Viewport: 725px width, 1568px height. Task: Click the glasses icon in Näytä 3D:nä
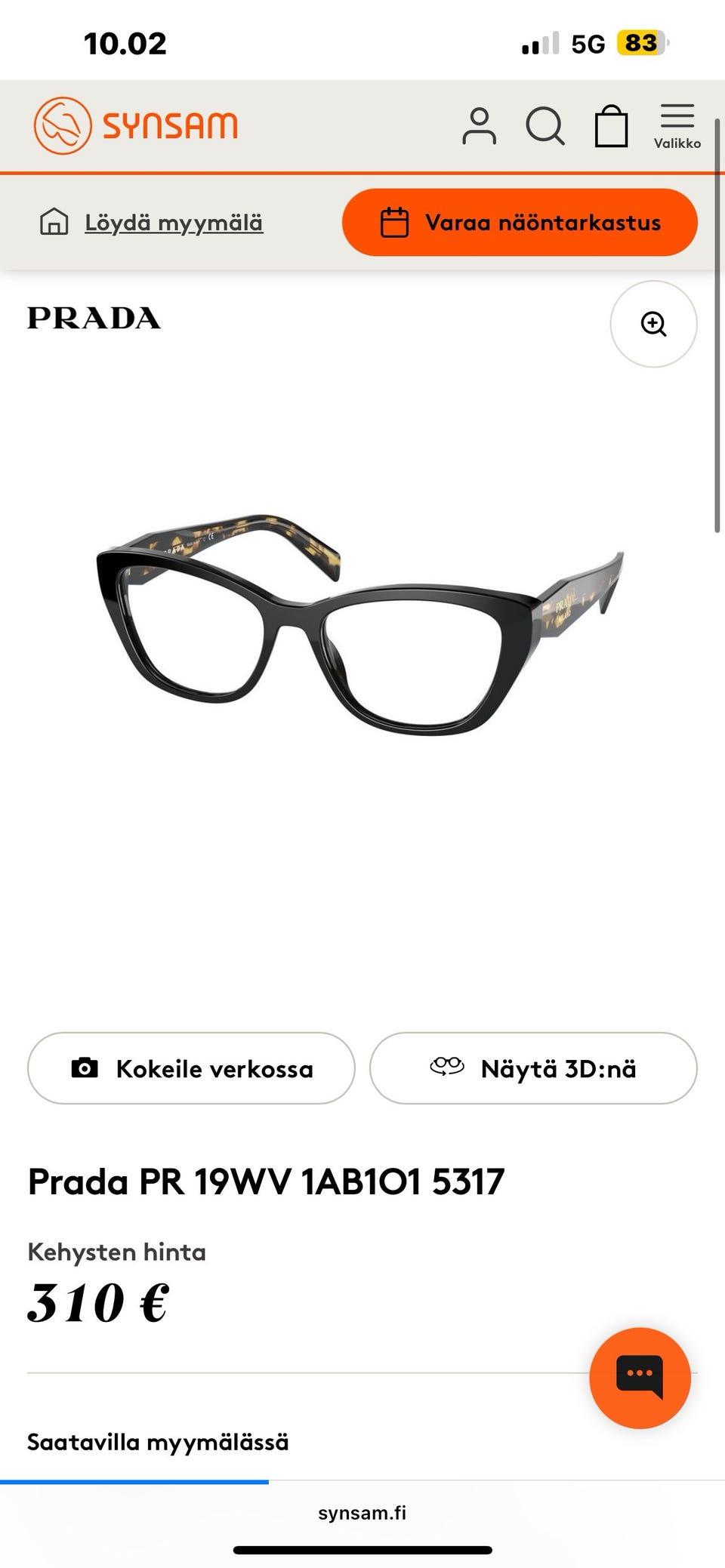[x=447, y=1067]
